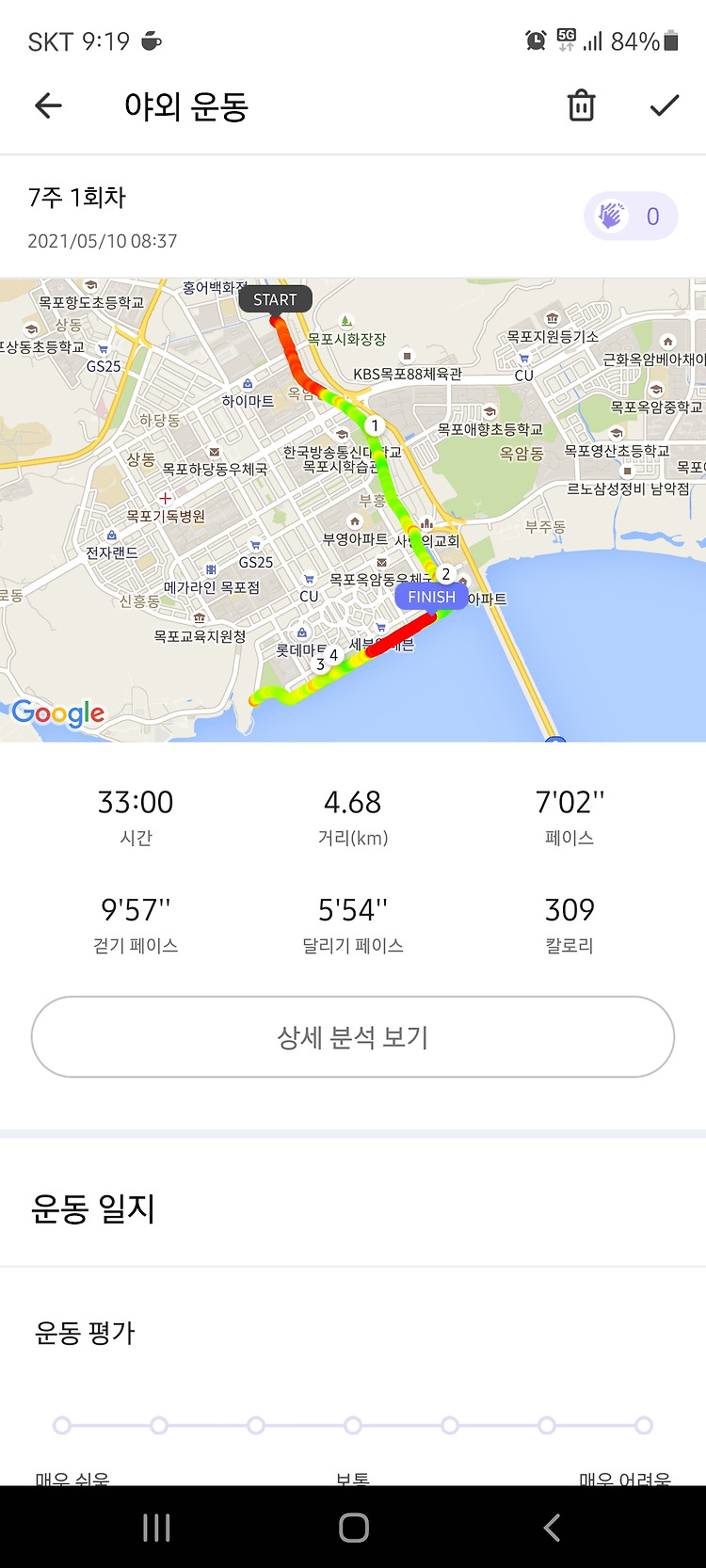Confirm with the checkmark icon

point(665,105)
